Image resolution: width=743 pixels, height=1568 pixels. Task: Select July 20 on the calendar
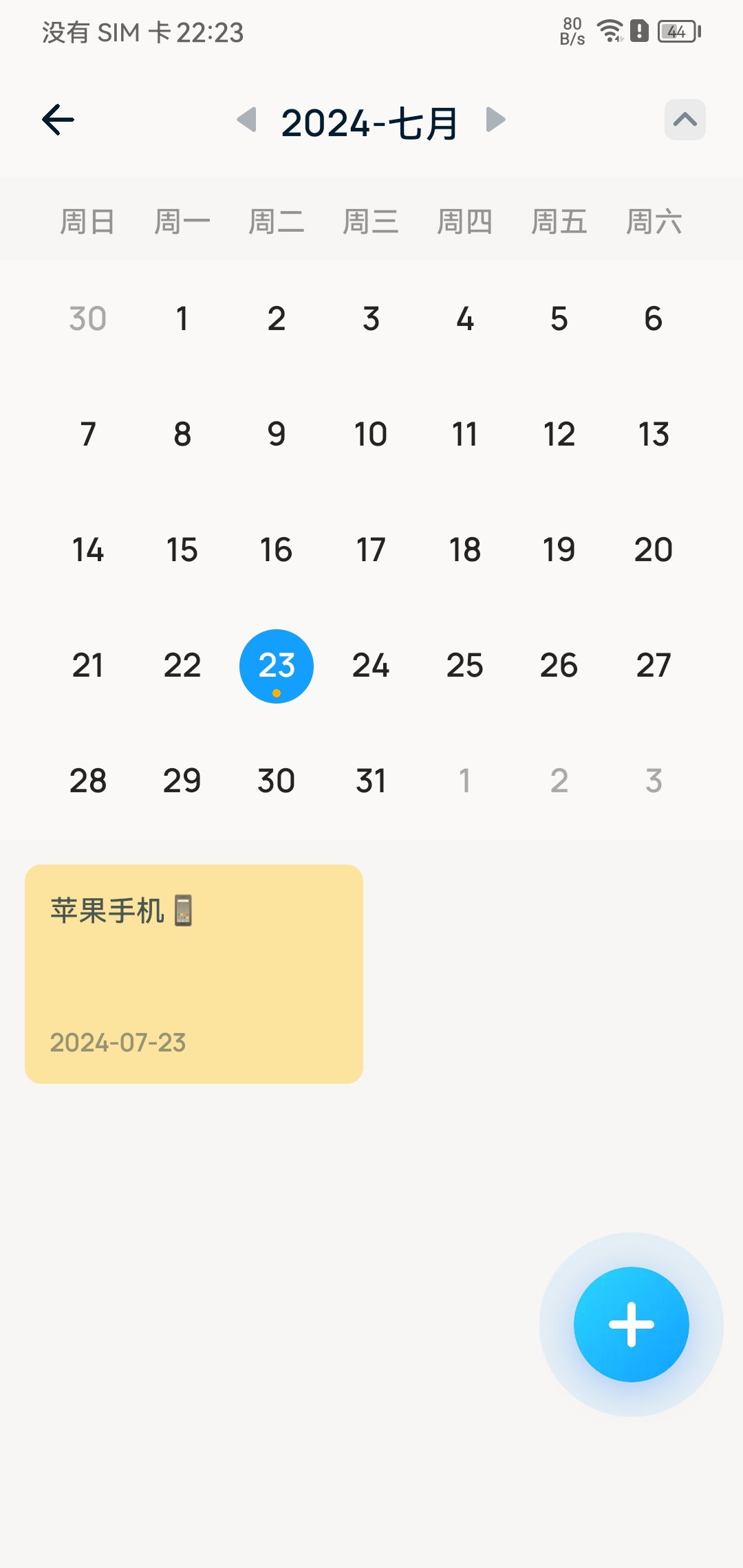653,550
